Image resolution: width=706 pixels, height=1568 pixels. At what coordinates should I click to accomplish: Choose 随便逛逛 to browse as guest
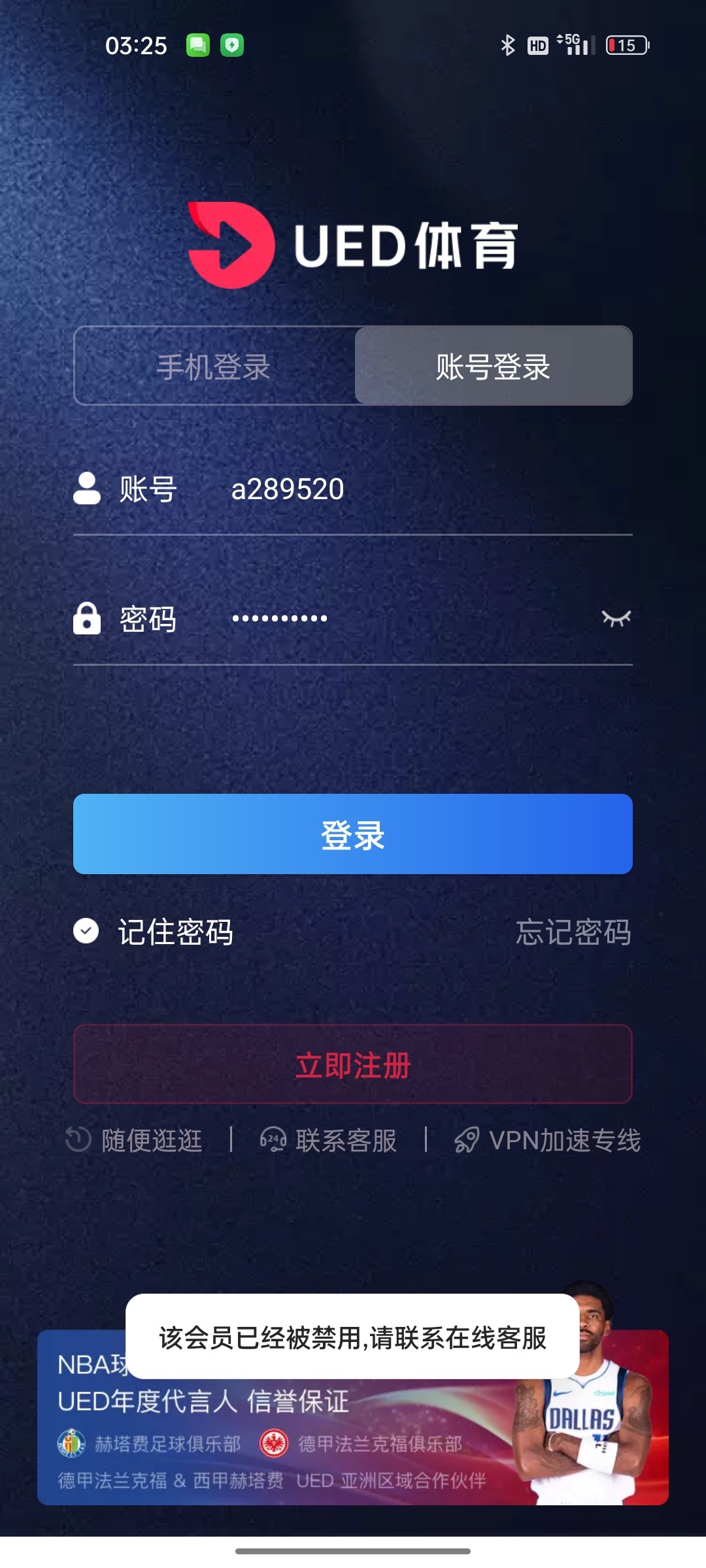pos(135,1141)
